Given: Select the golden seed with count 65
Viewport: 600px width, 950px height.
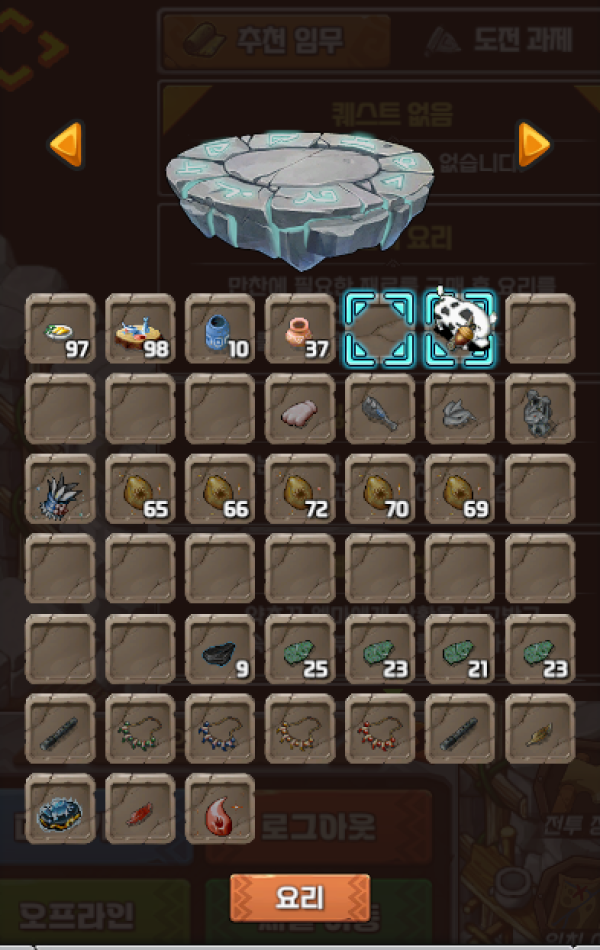Looking at the screenshot, I should tap(140, 490).
